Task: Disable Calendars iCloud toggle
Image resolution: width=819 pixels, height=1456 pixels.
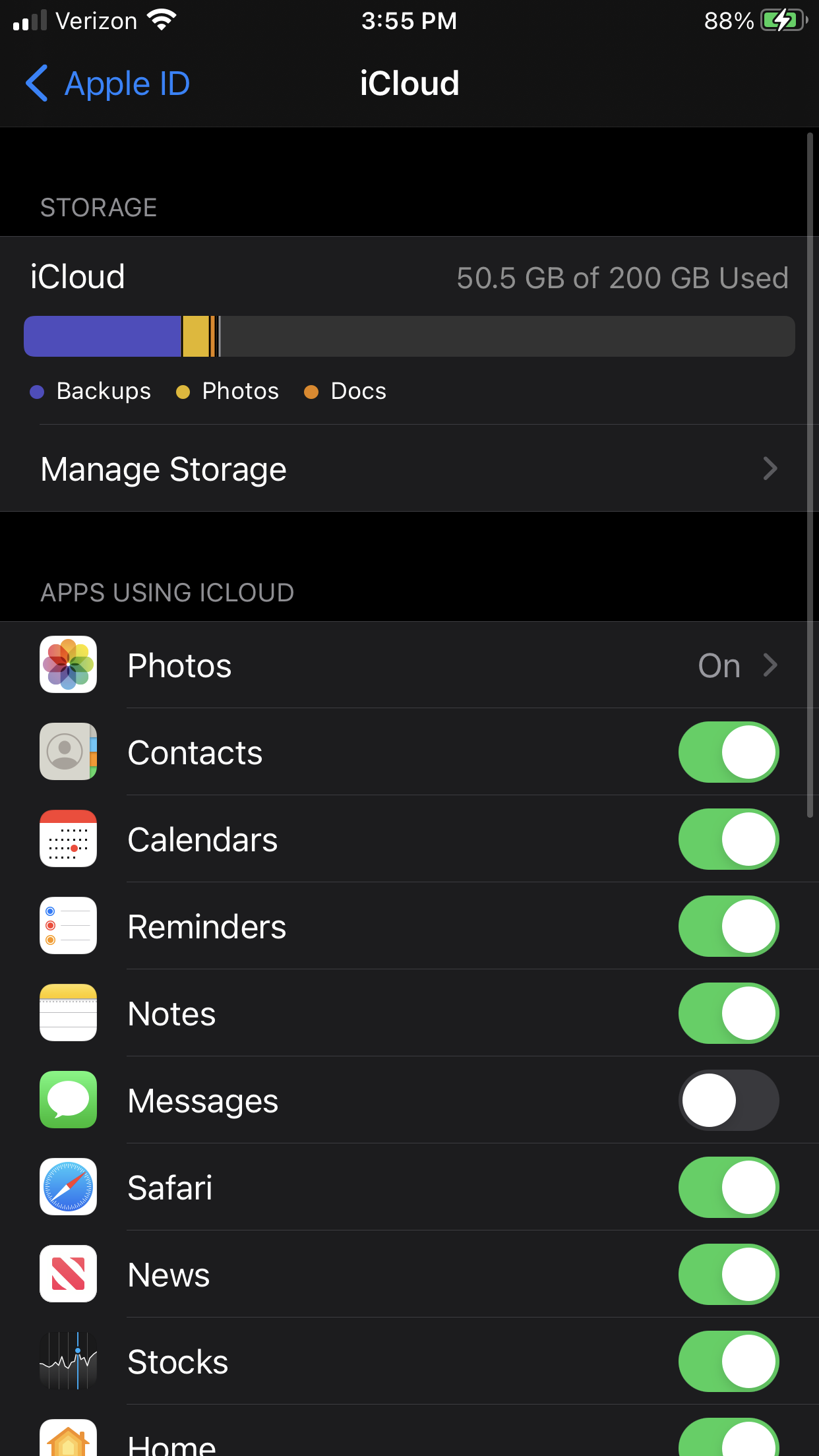Action: 728,839
